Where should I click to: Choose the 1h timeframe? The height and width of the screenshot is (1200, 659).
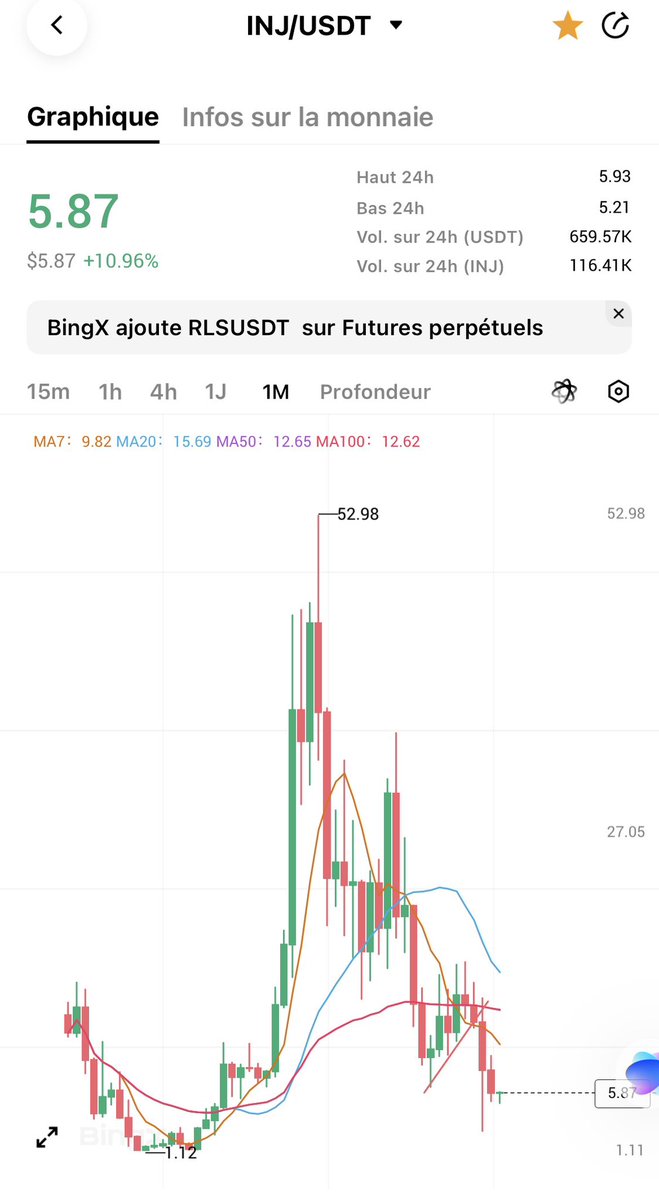(110, 392)
